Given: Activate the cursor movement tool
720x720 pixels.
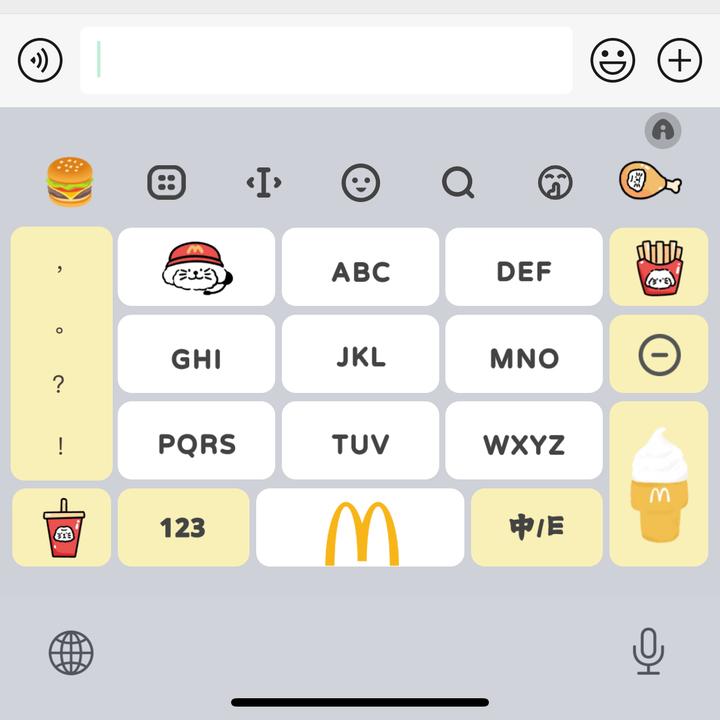Looking at the screenshot, I should point(264,182).
